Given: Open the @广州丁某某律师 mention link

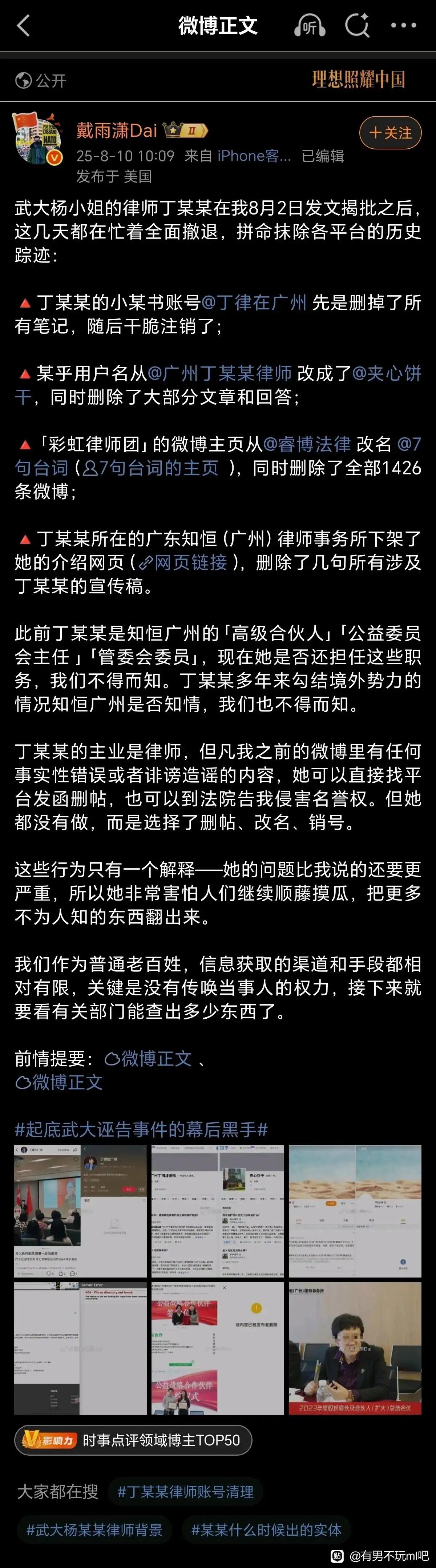Looking at the screenshot, I should coord(219,373).
